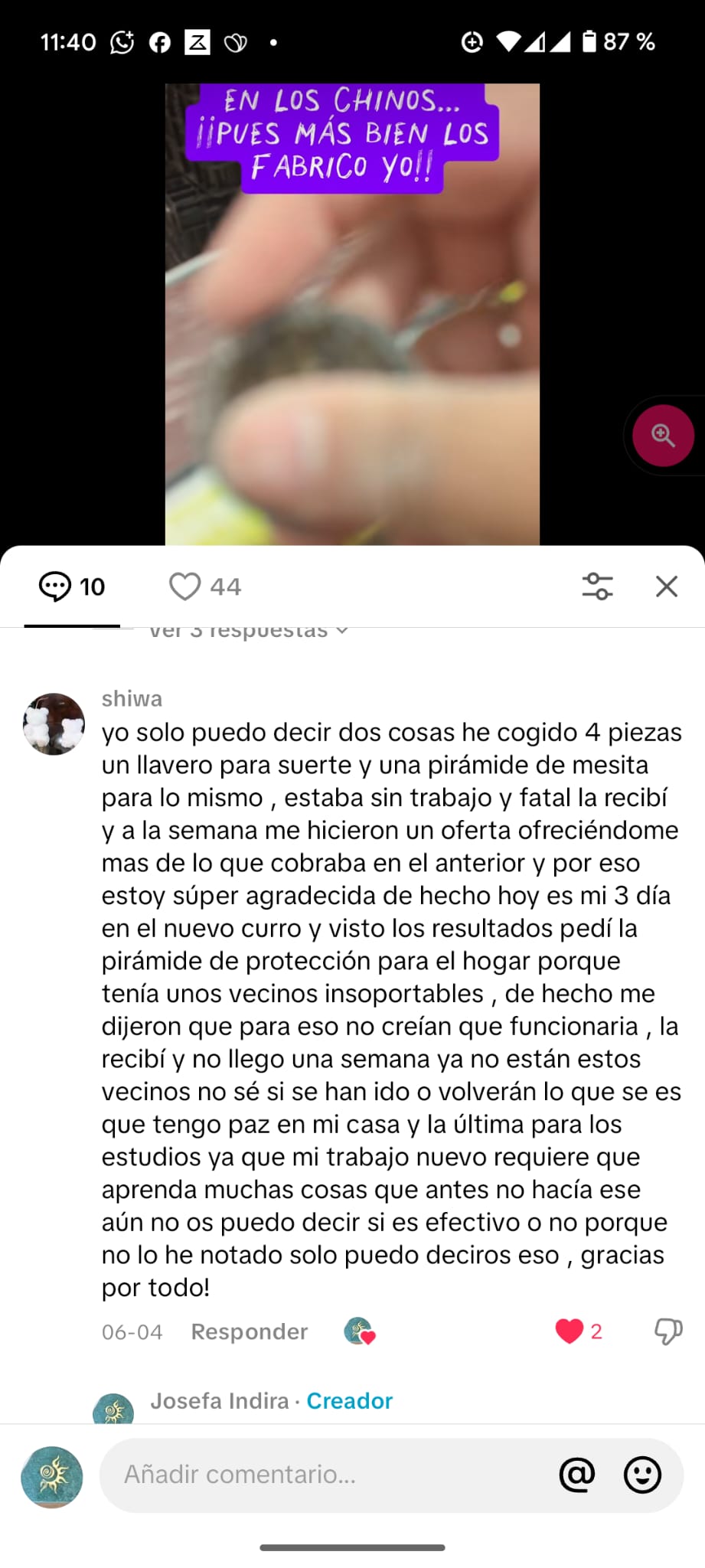Switch to the likes tab with 44
Viewport: 705px width, 1568px height.
(x=204, y=586)
